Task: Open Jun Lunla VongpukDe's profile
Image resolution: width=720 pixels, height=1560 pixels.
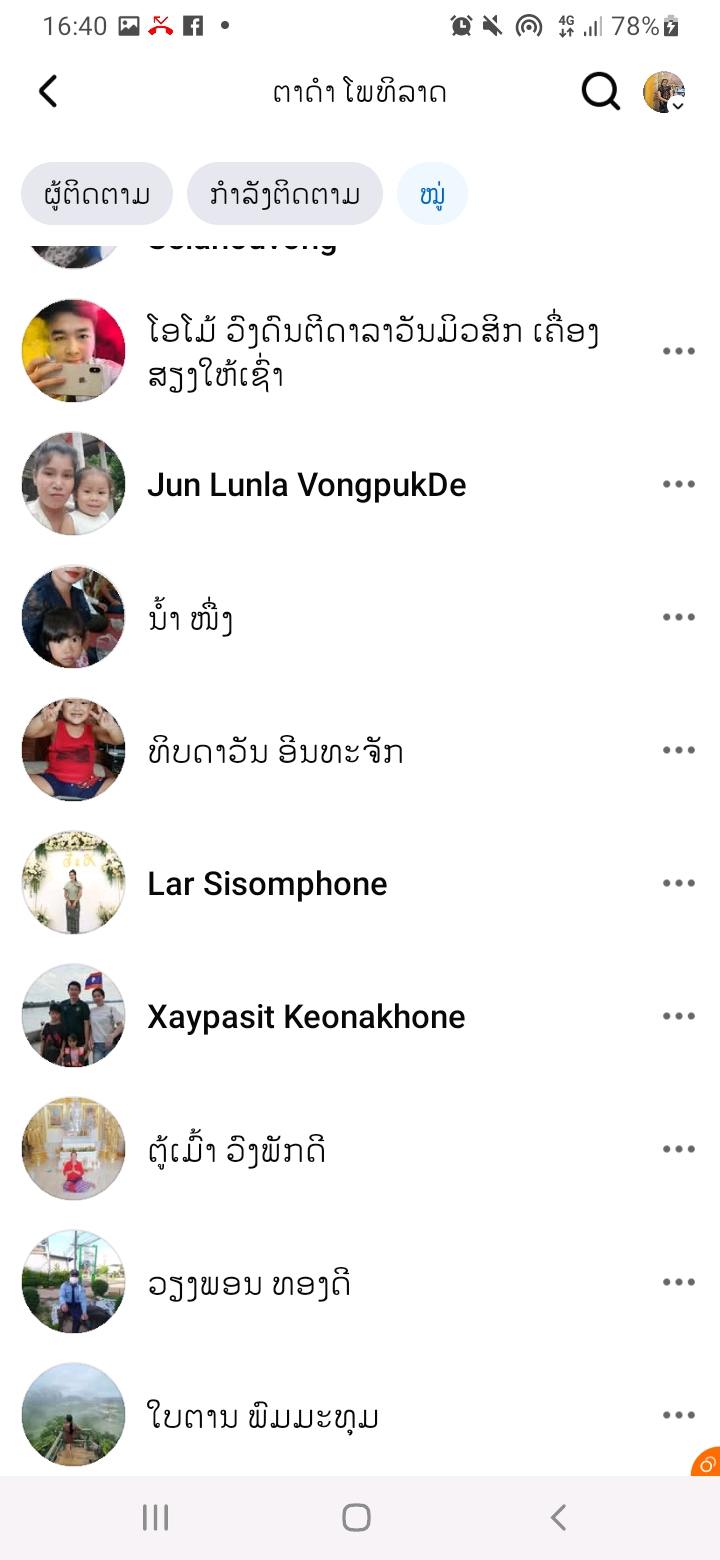Action: 306,485
